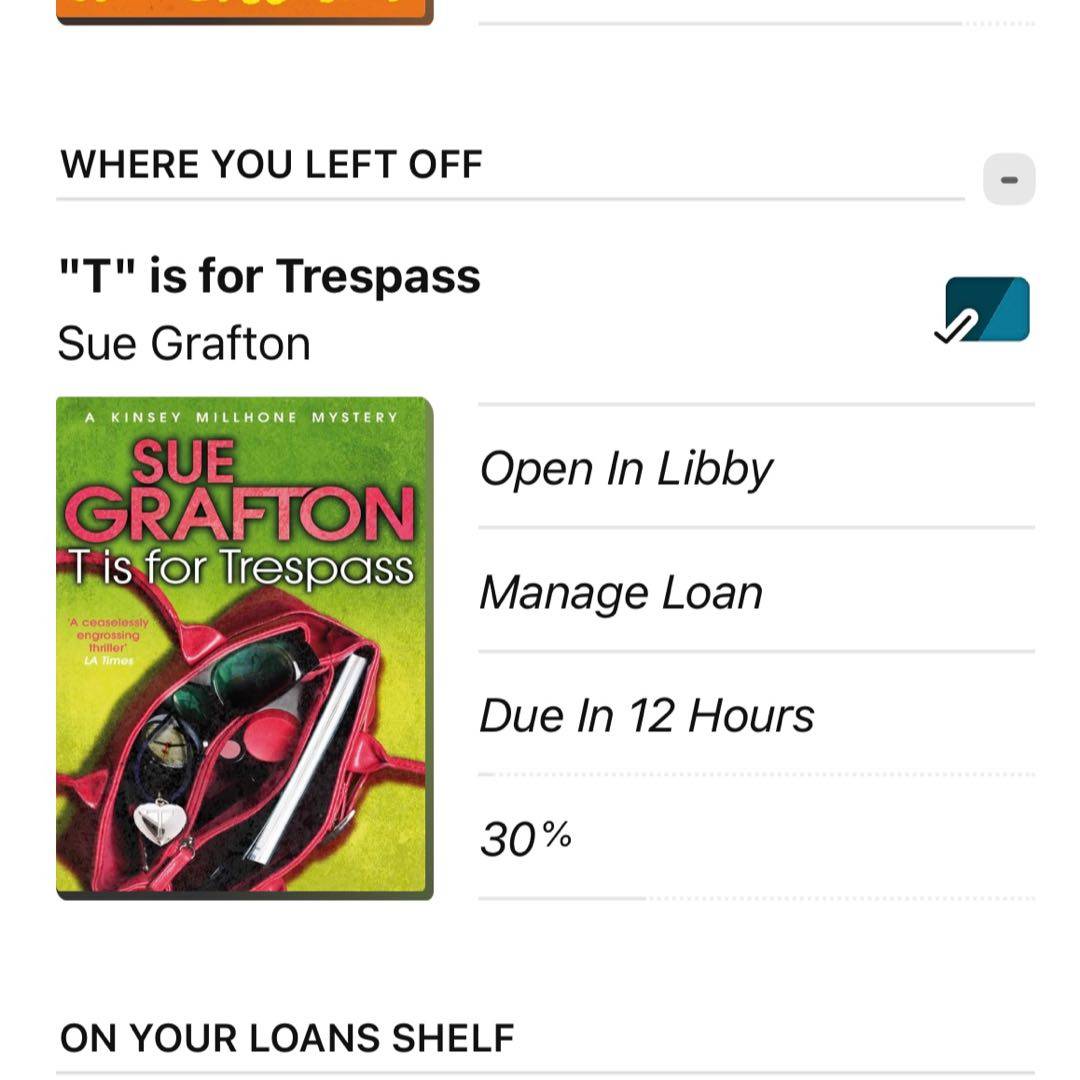Collapse the Where You Left Off section
Screen dimensions: 1080x1080
[x=1008, y=180]
